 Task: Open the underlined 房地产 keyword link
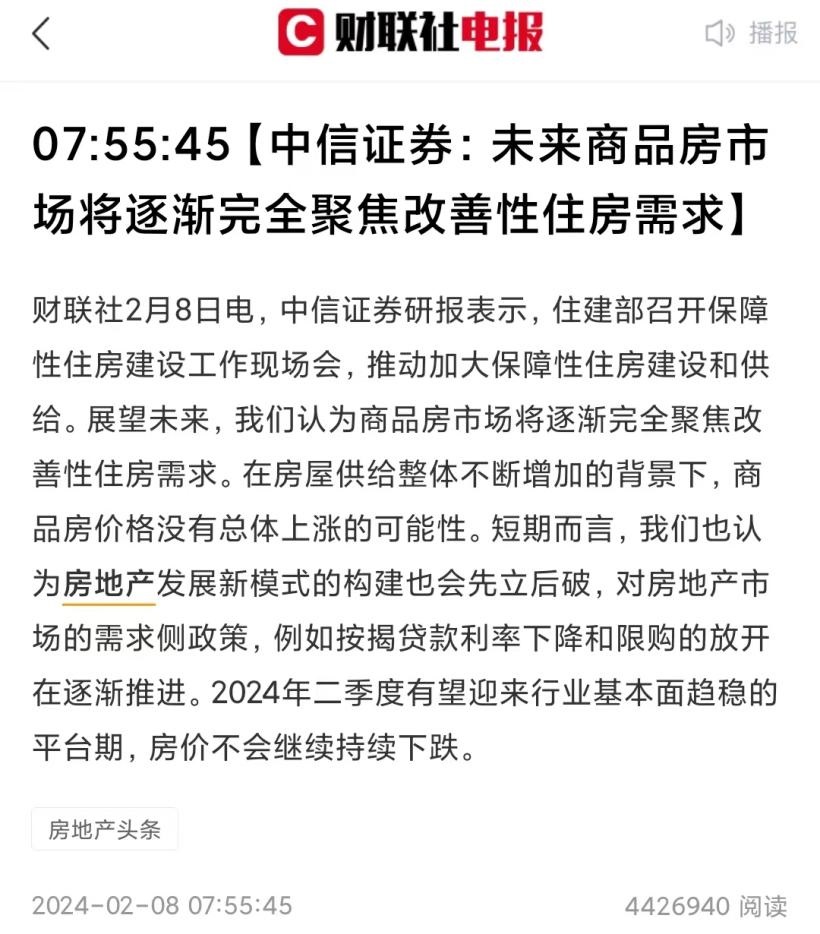click(x=109, y=585)
